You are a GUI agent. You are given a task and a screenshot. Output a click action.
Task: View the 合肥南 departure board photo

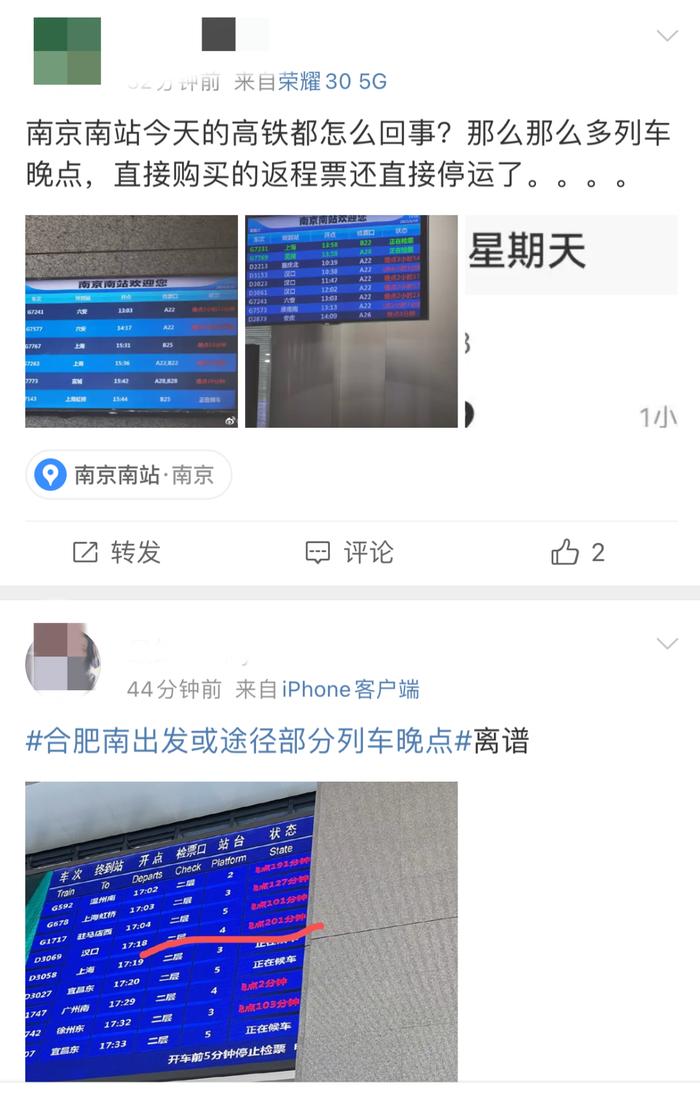click(241, 931)
